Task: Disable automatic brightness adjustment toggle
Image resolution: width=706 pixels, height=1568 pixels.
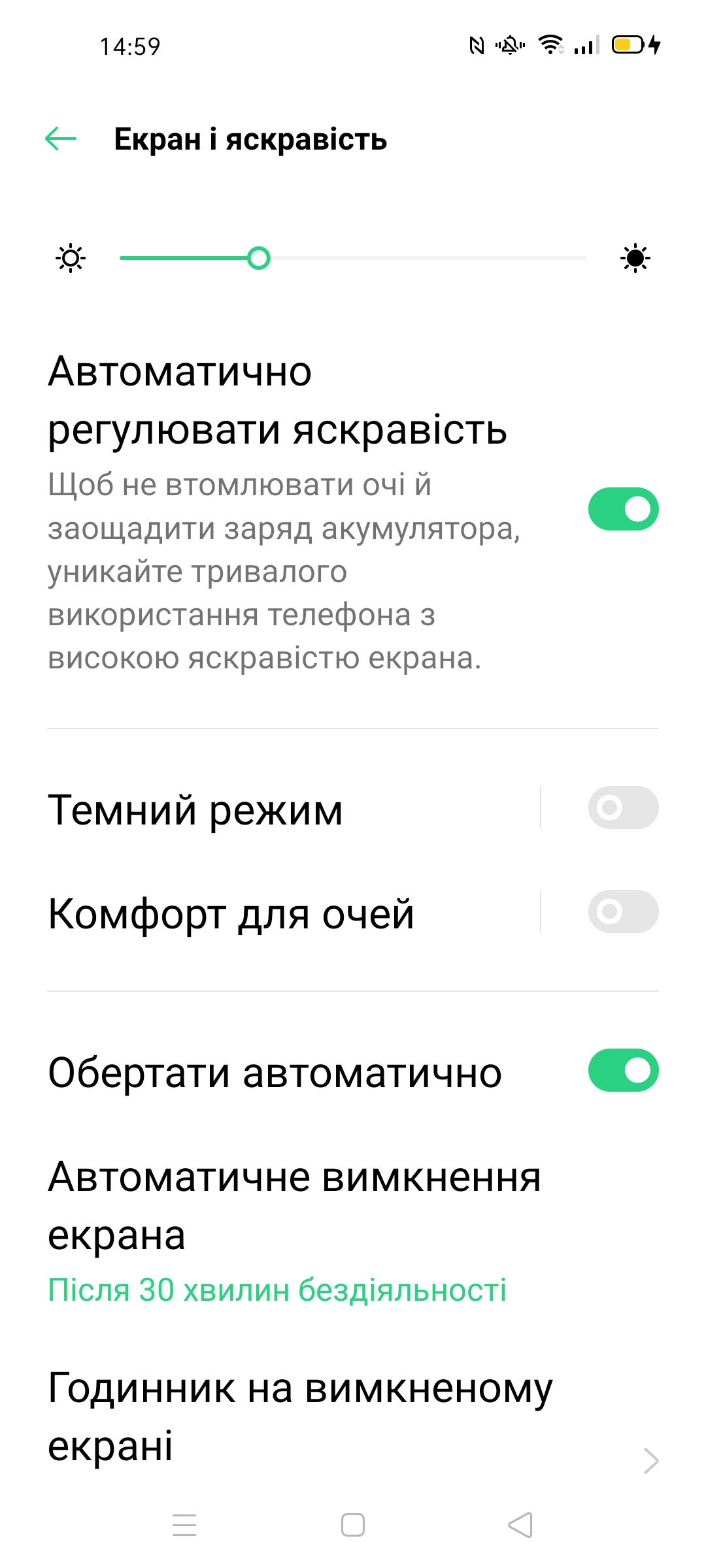Action: tap(623, 509)
